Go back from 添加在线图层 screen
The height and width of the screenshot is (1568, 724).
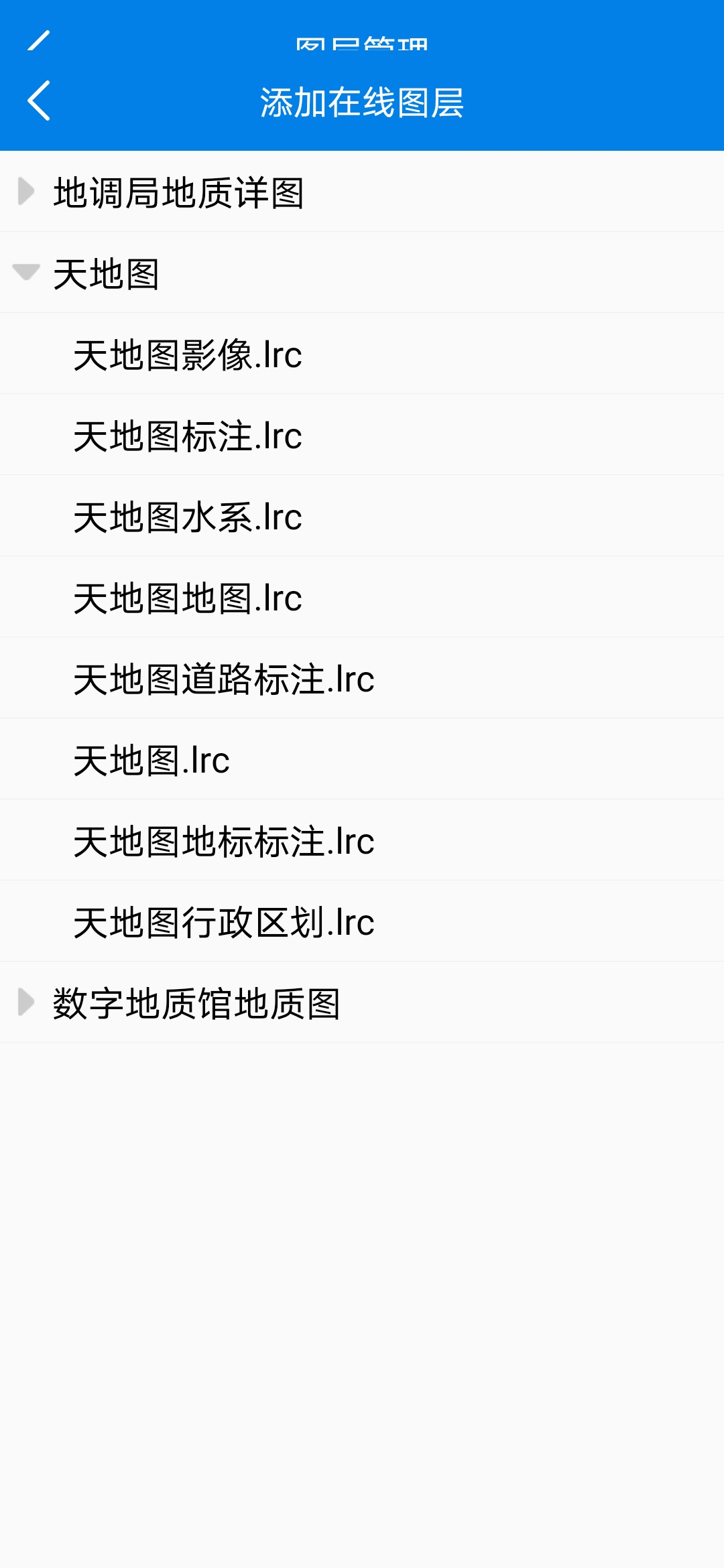39,101
